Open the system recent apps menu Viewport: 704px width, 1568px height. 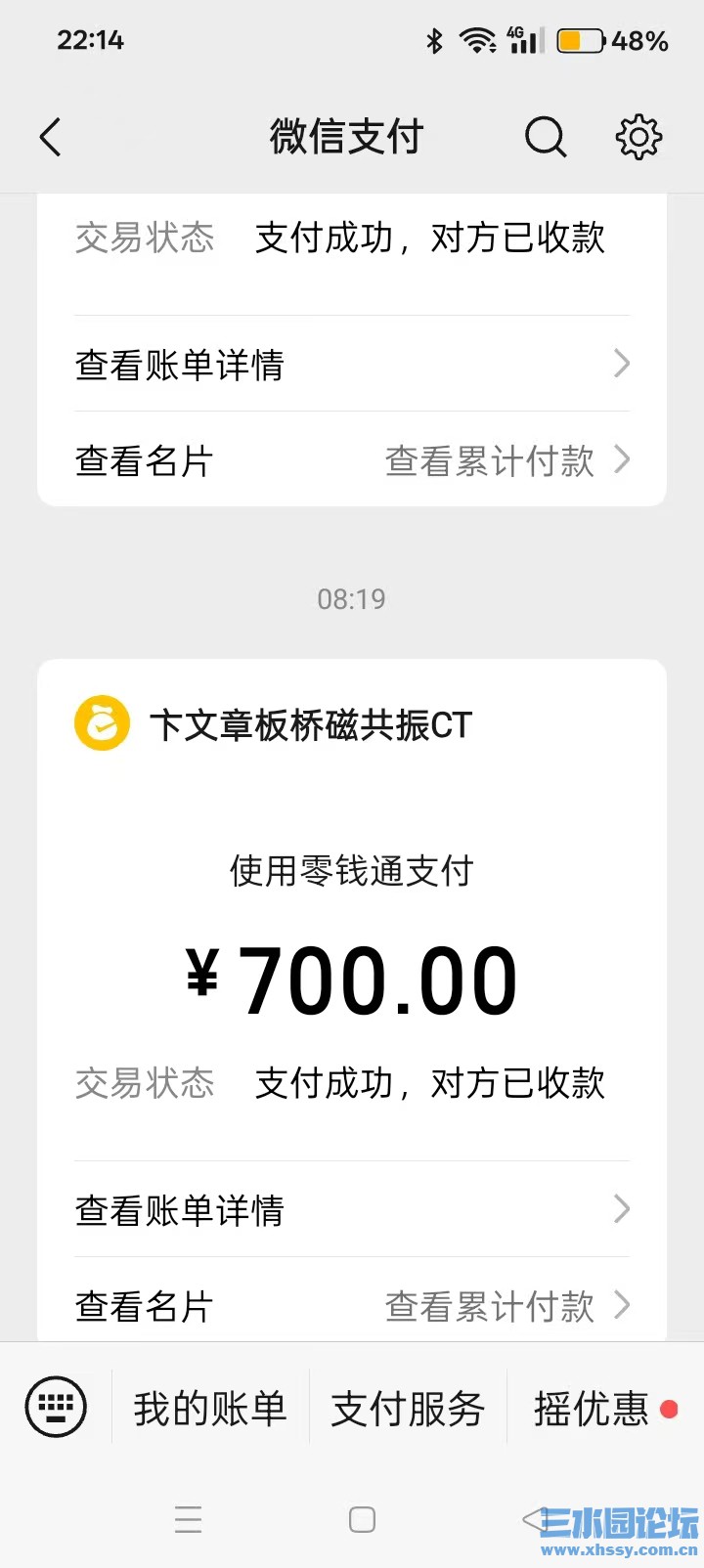pyautogui.click(x=188, y=1519)
